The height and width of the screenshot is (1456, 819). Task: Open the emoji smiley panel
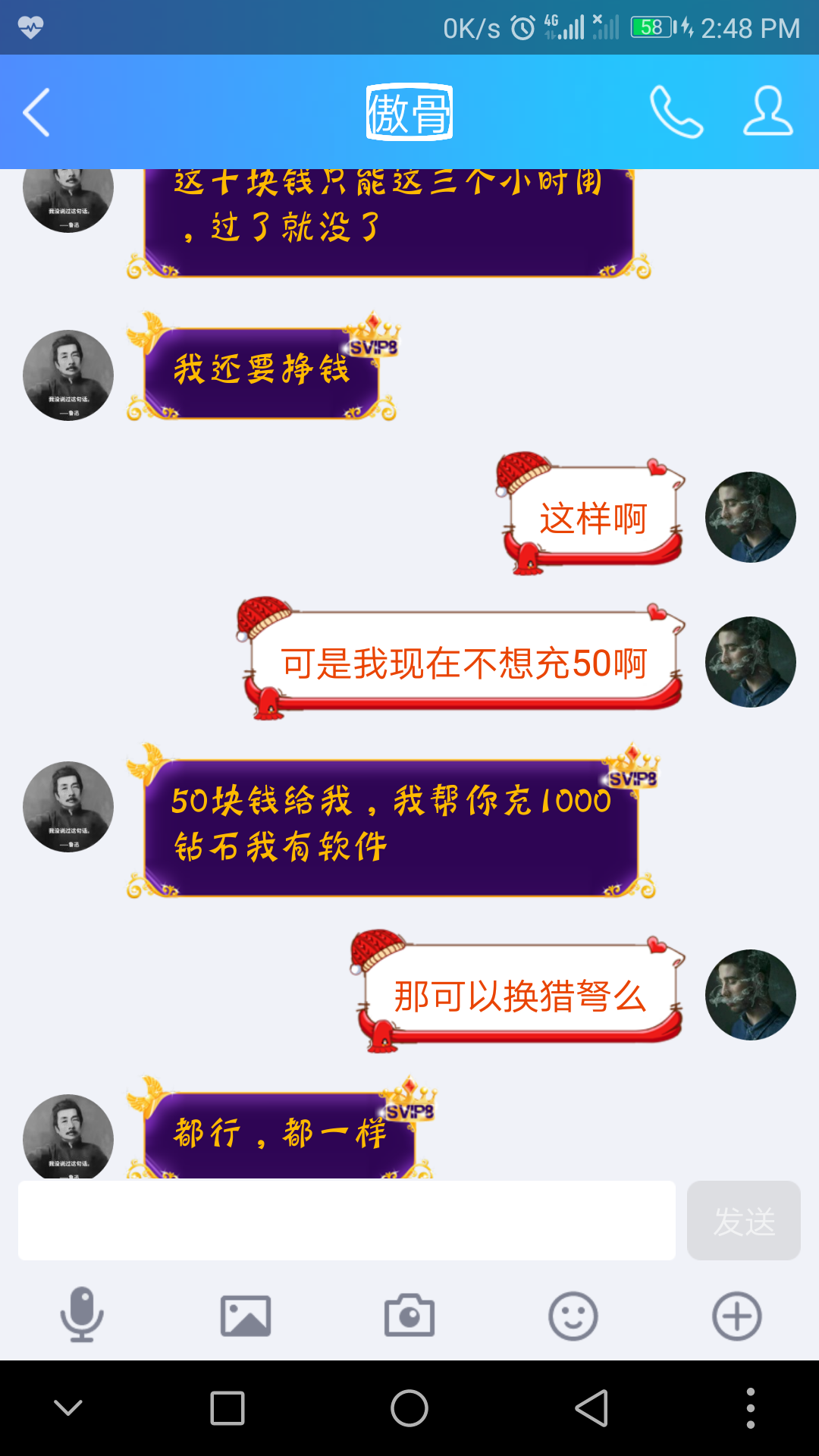573,1315
